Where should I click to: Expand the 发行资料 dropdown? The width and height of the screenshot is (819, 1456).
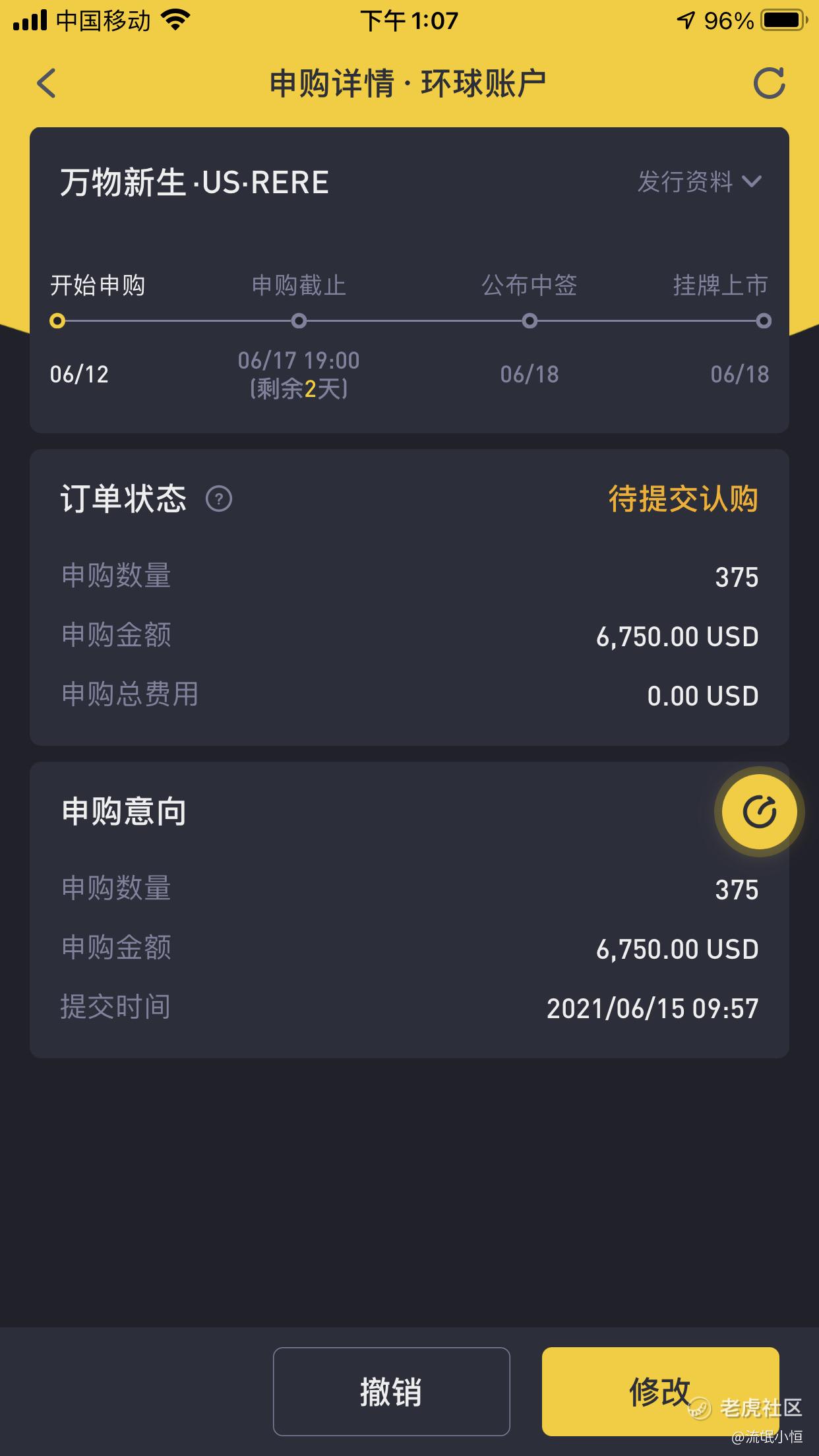(x=699, y=182)
